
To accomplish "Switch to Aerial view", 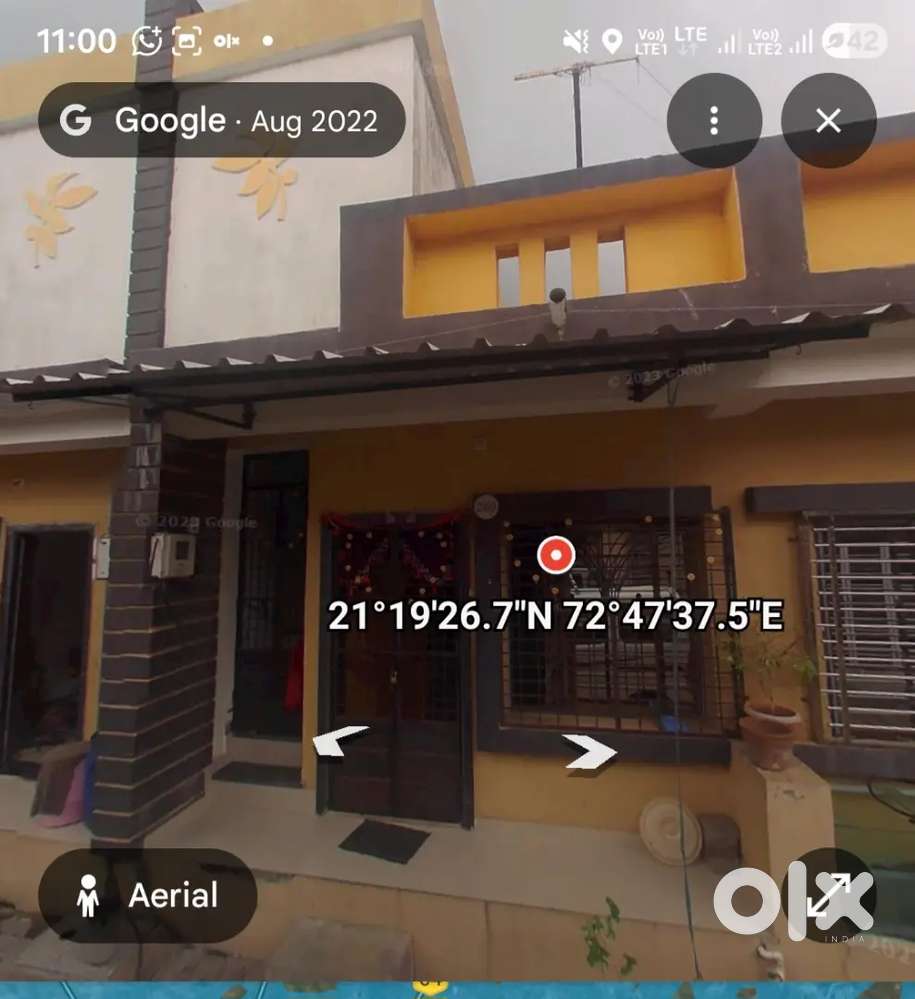I will coord(148,895).
